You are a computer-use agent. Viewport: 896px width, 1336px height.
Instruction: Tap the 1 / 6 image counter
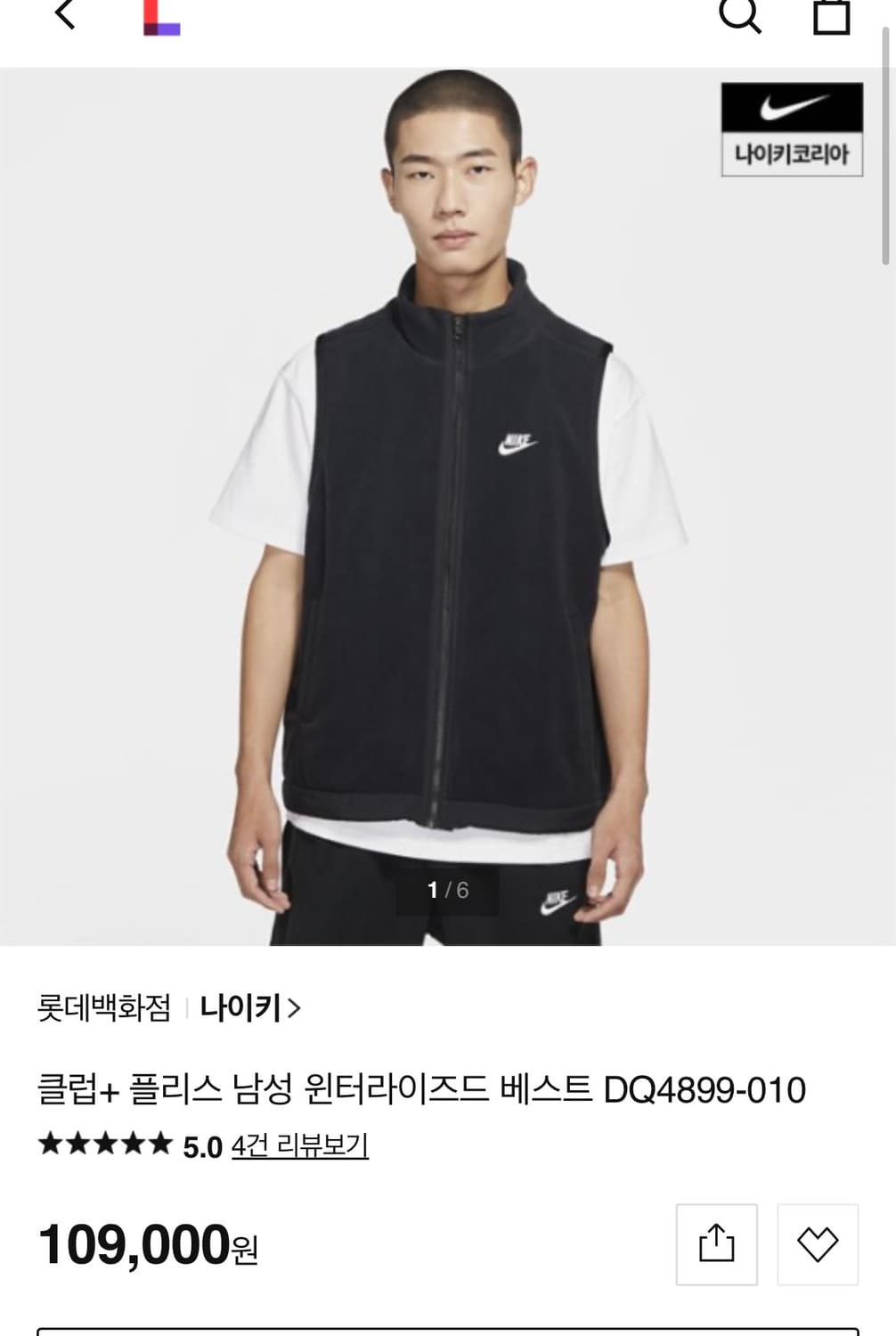click(447, 889)
